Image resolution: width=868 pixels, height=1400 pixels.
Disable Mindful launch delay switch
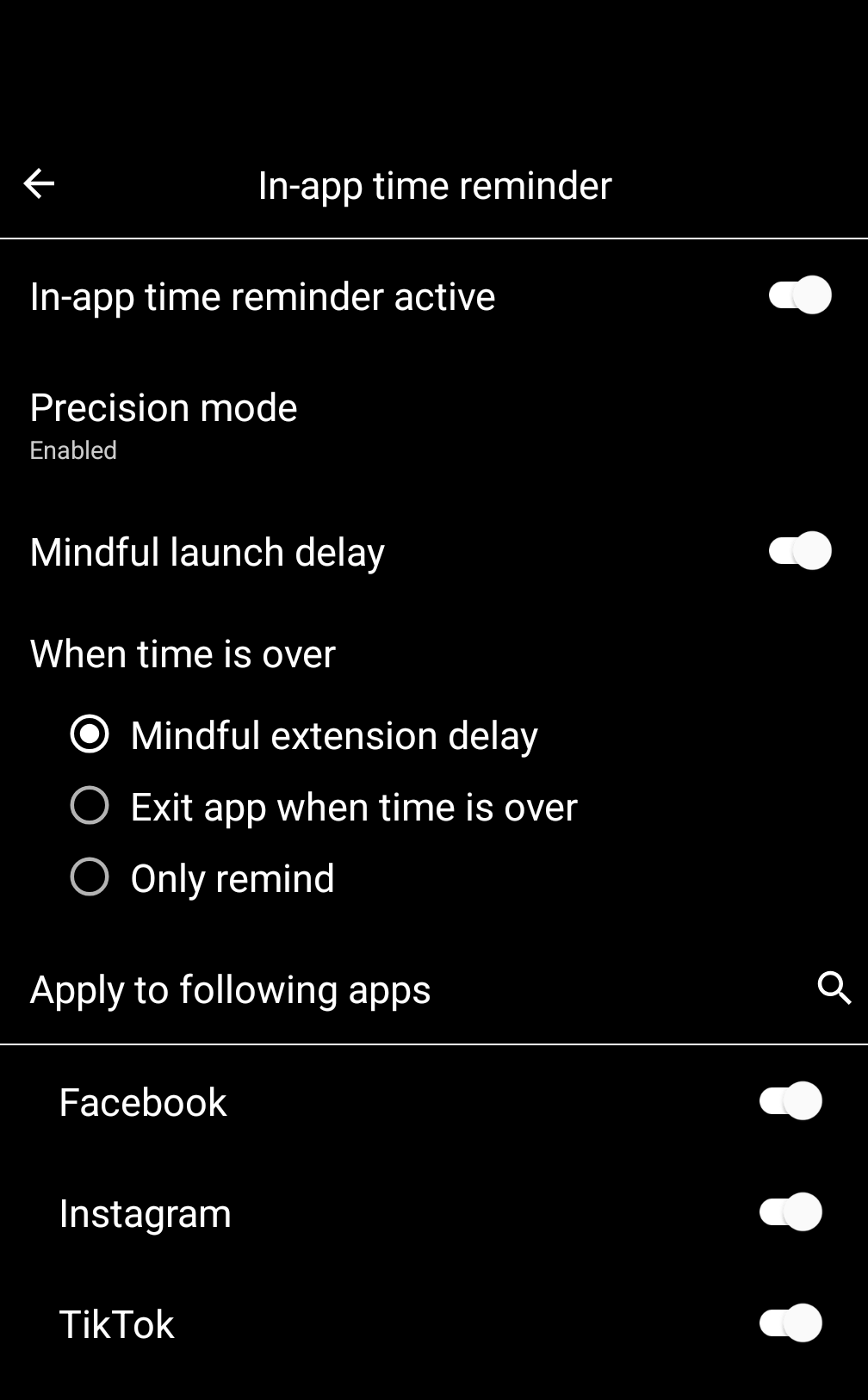tap(799, 551)
